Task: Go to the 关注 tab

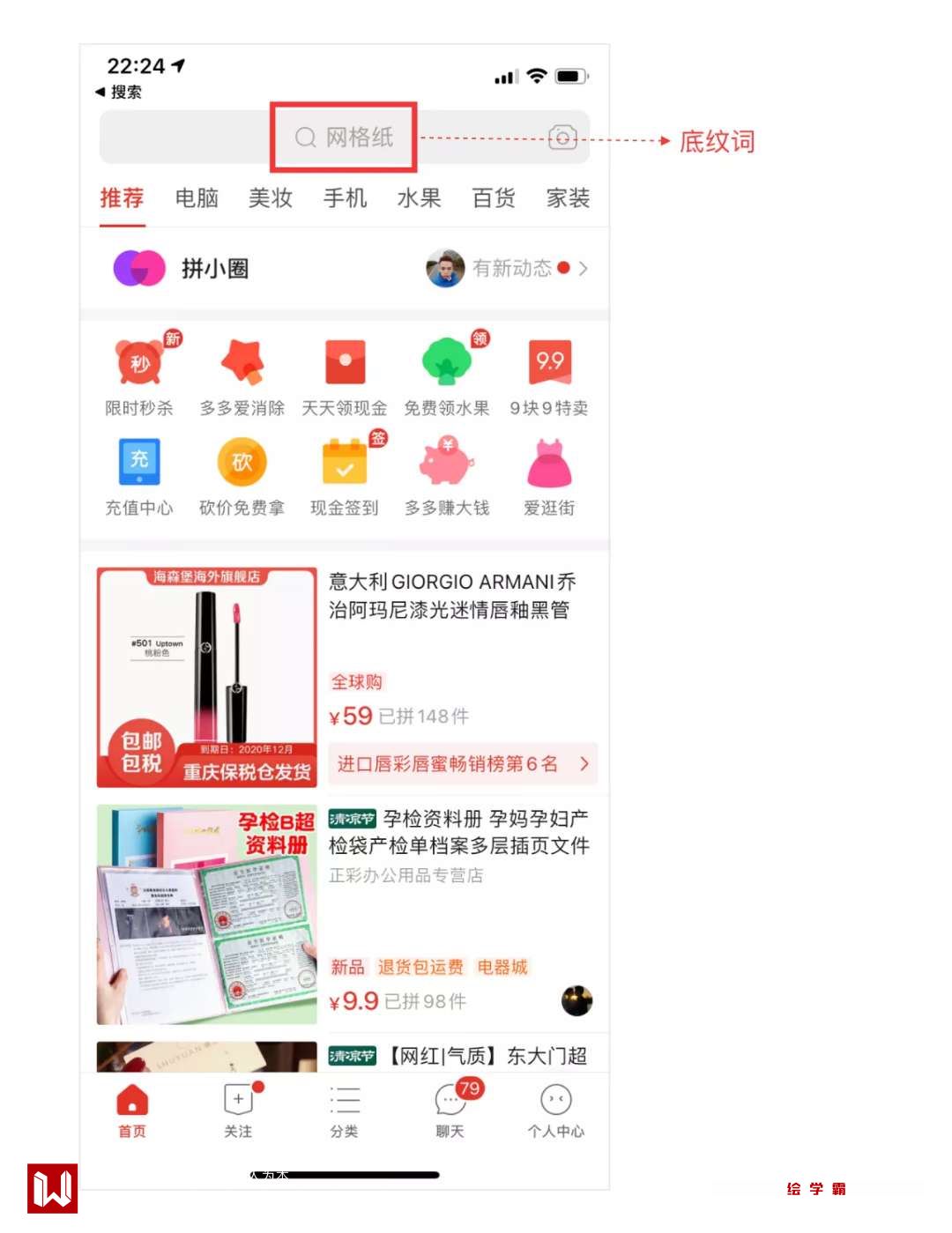Action: click(x=238, y=1111)
